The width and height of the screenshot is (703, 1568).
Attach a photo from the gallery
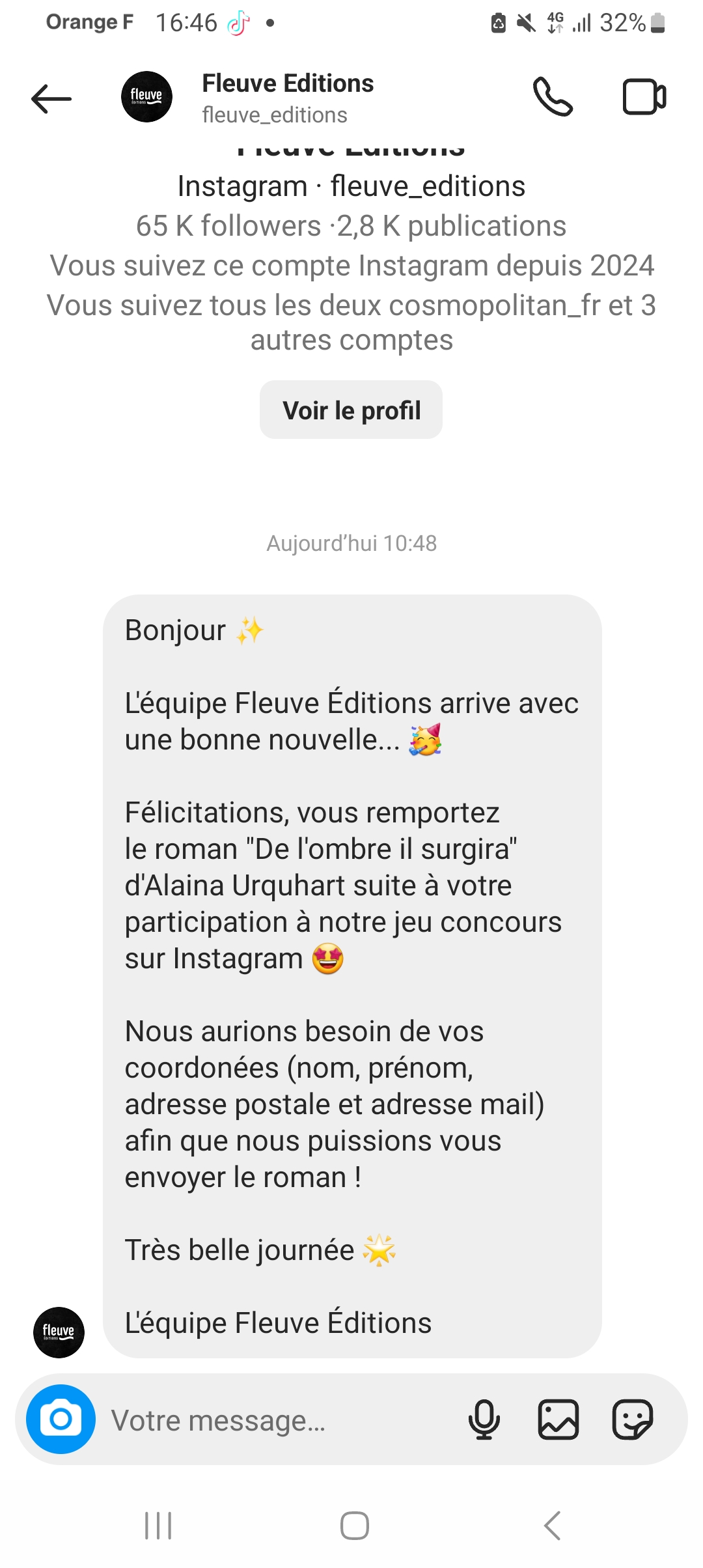coord(558,1419)
